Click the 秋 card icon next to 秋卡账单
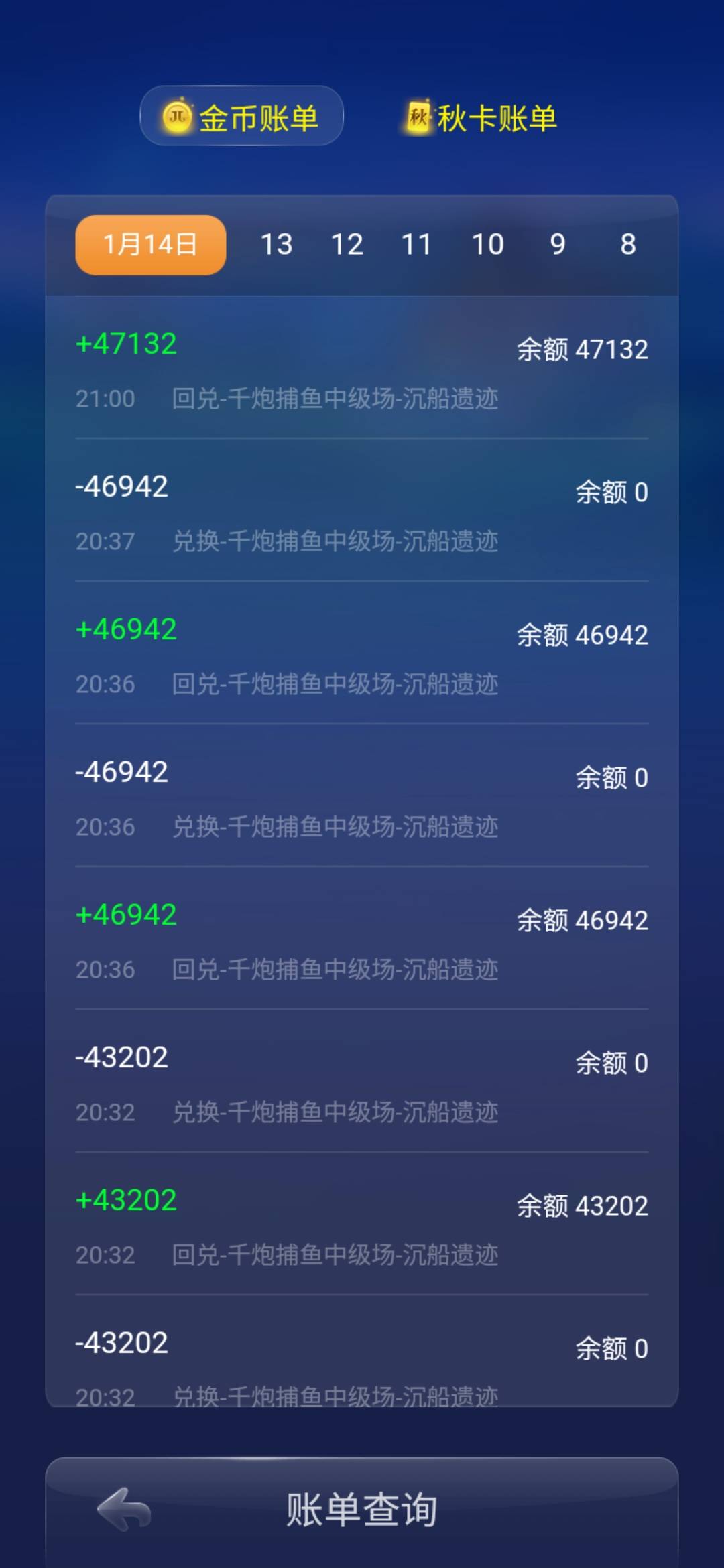The image size is (724, 1568). [x=418, y=115]
